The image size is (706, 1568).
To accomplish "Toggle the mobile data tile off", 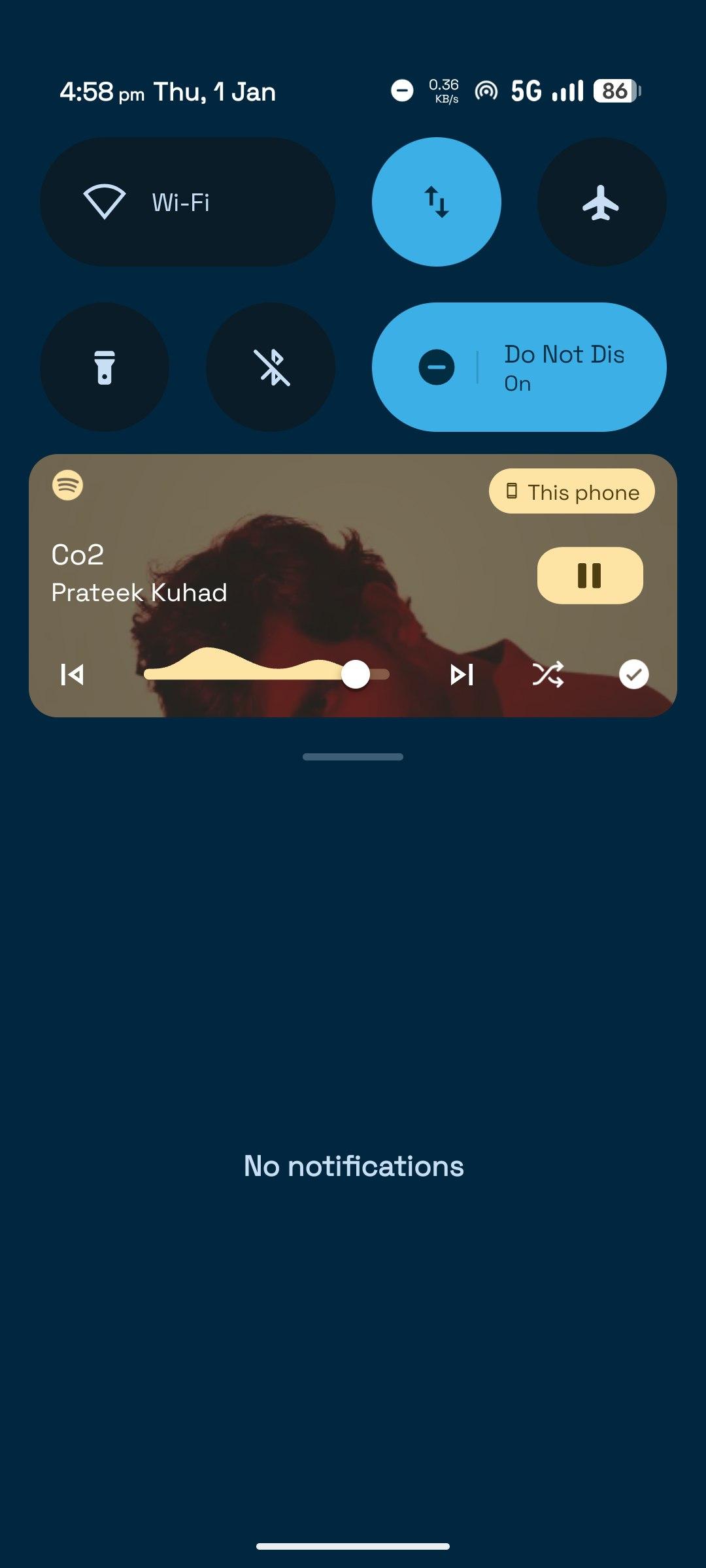I will pyautogui.click(x=436, y=202).
